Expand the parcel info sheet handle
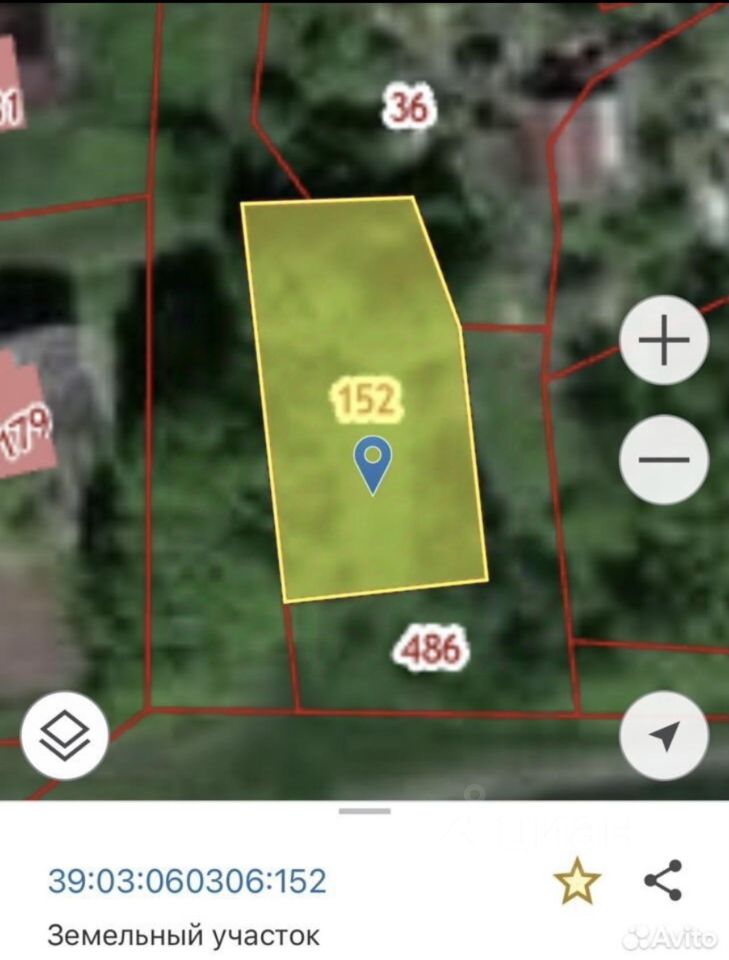This screenshot has width=729, height=960. point(364,810)
